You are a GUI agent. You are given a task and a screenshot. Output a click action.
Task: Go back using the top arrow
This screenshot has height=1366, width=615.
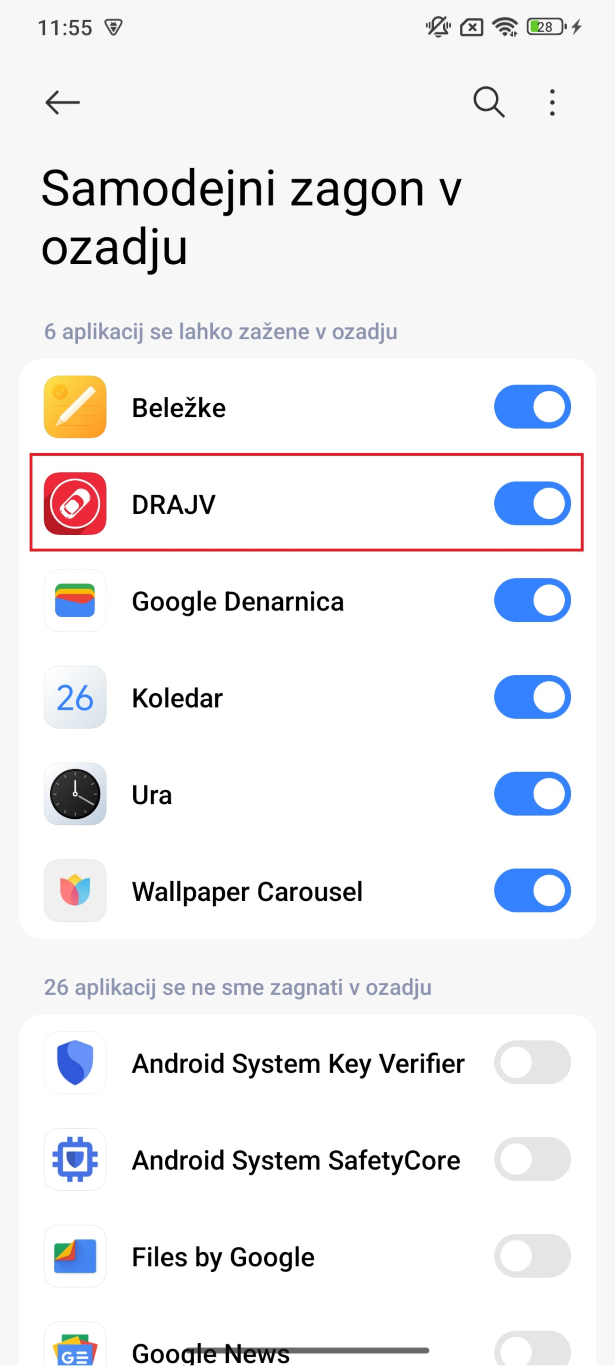tap(62, 102)
